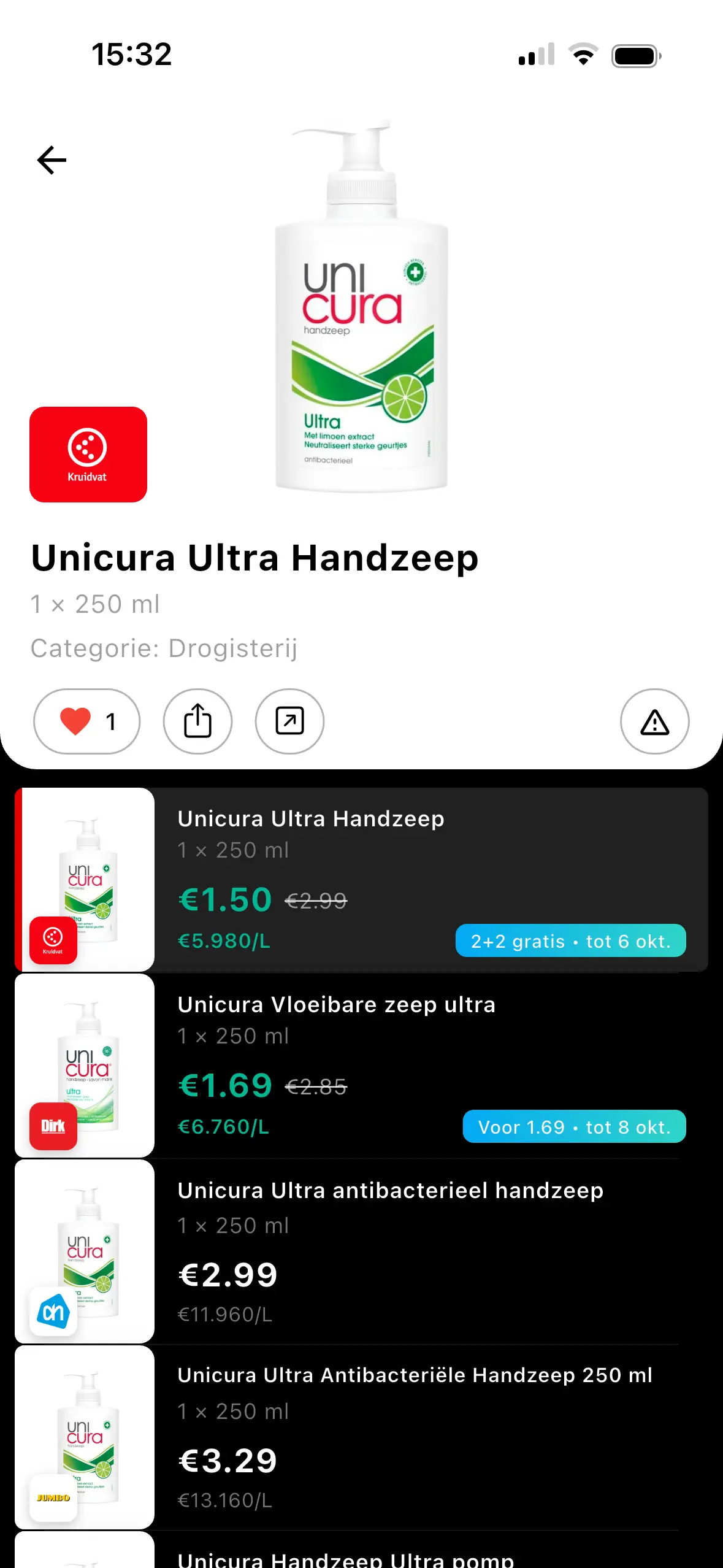Report a problem with the warning icon
The image size is (723, 1568).
[x=654, y=721]
